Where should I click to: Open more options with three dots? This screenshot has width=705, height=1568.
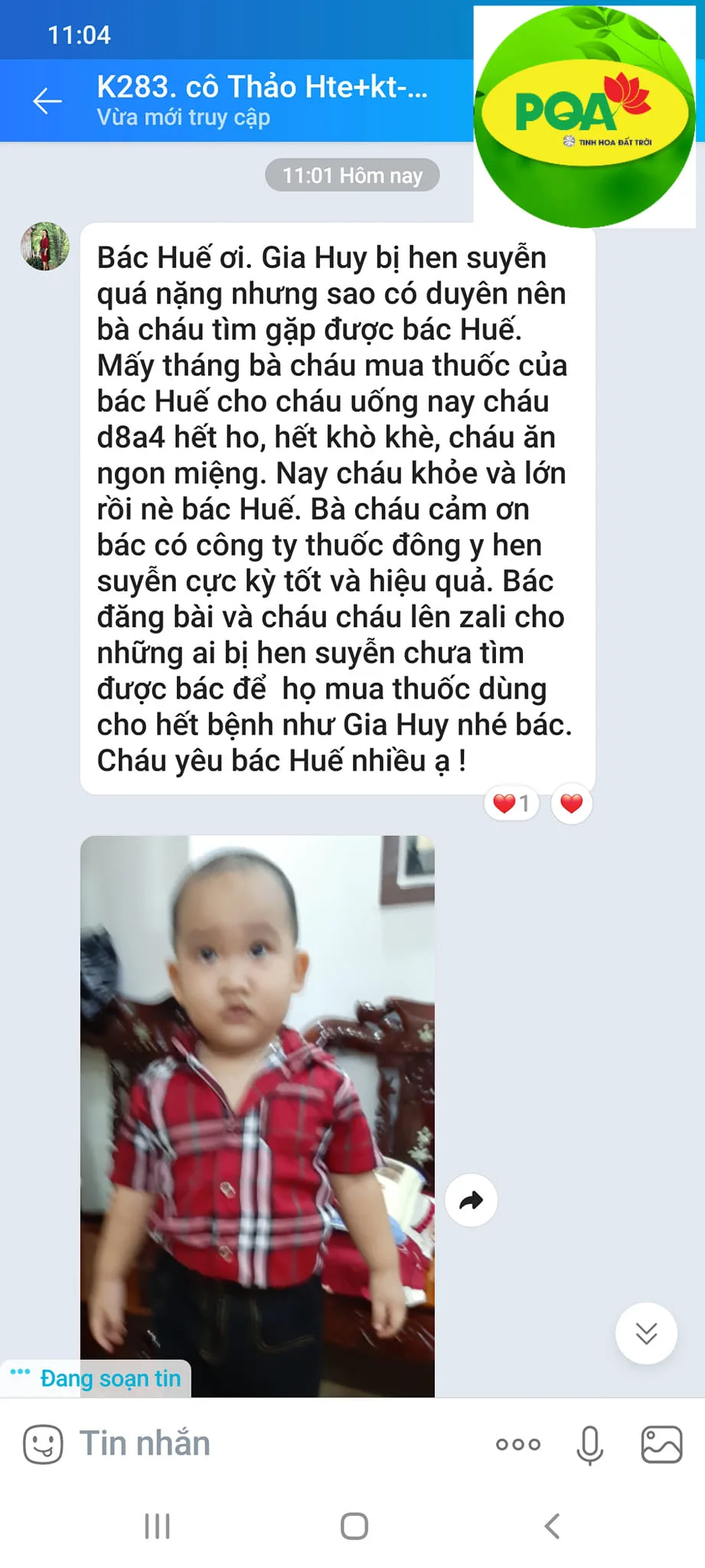tap(518, 1444)
